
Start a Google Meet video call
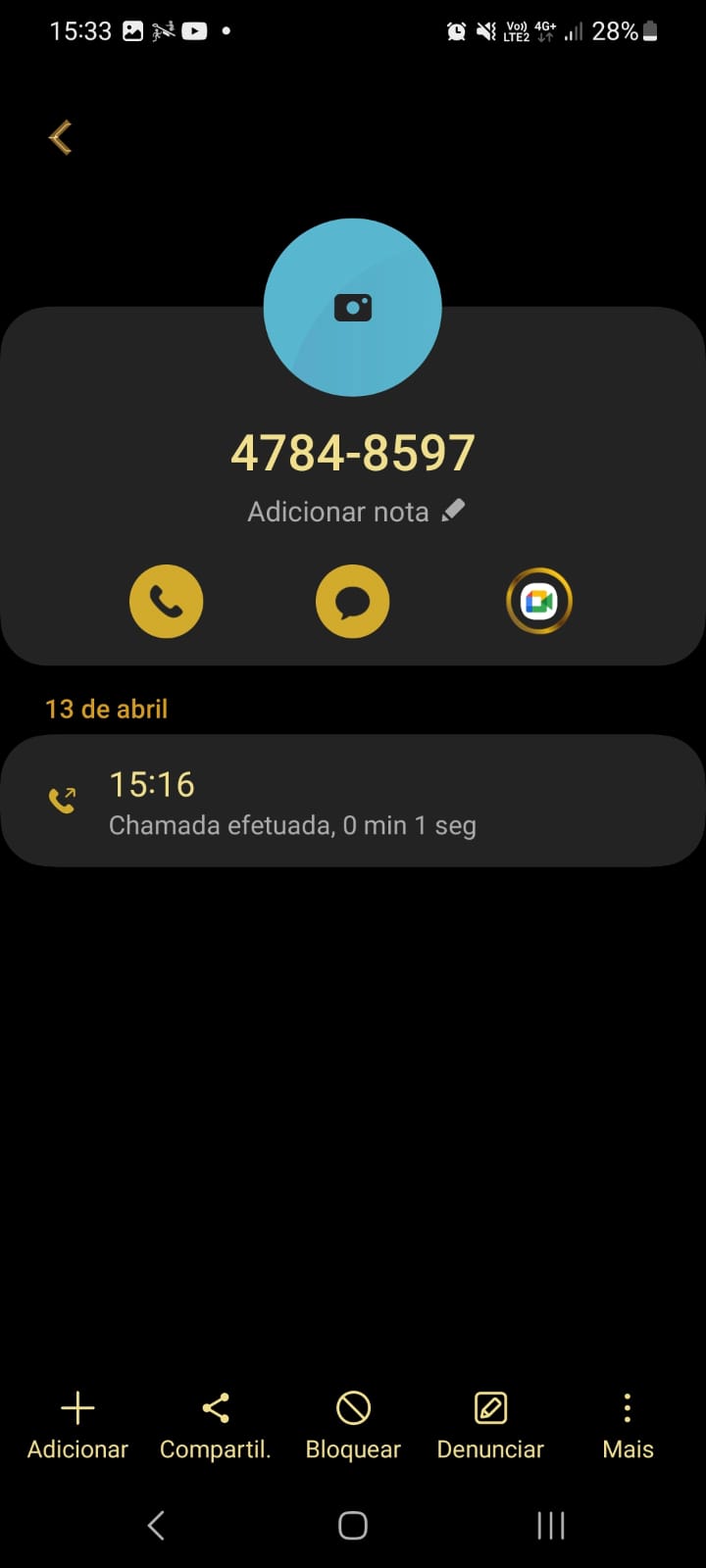pyautogui.click(x=538, y=601)
